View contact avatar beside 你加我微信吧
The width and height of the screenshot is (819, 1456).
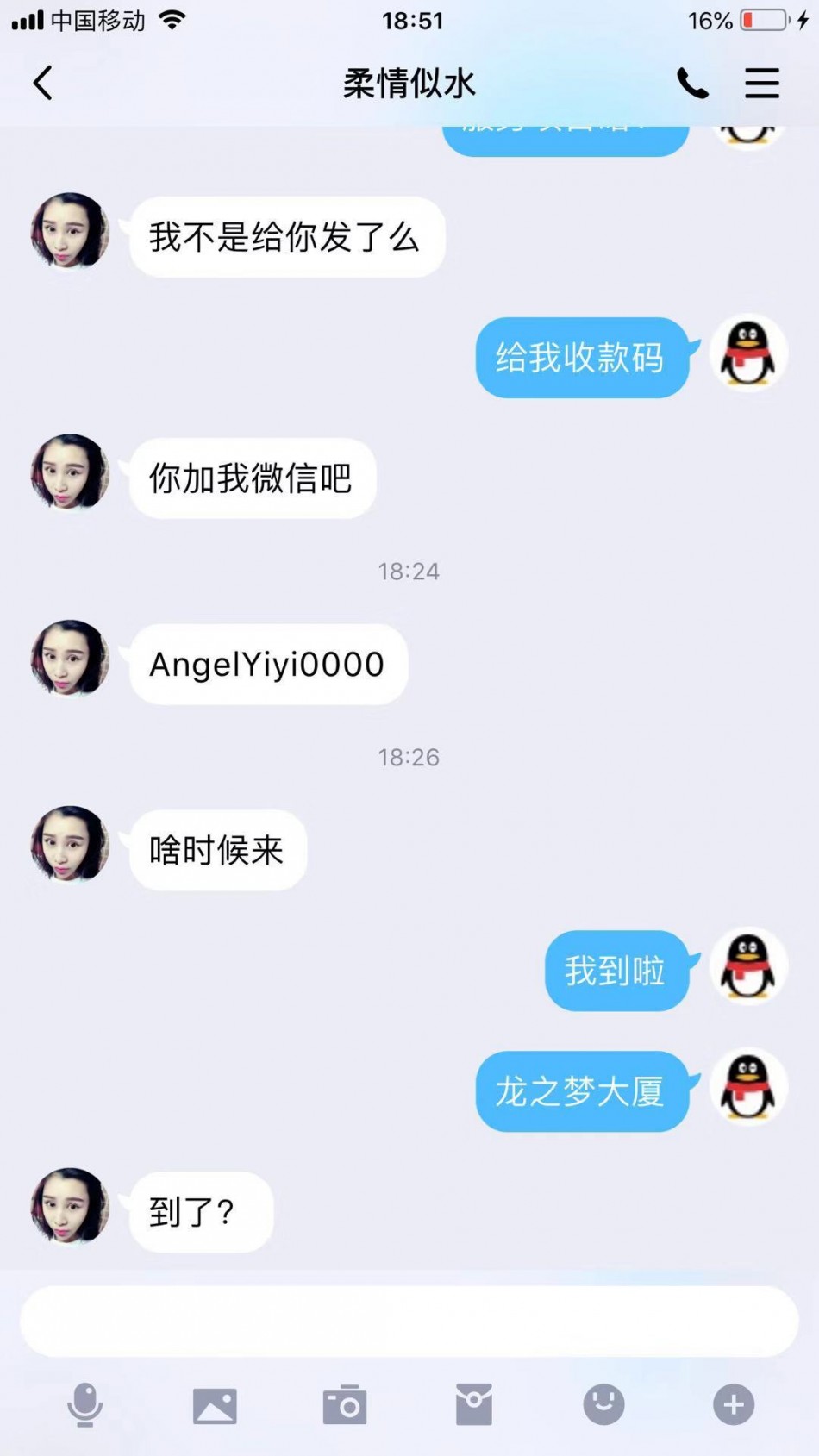pos(70,472)
